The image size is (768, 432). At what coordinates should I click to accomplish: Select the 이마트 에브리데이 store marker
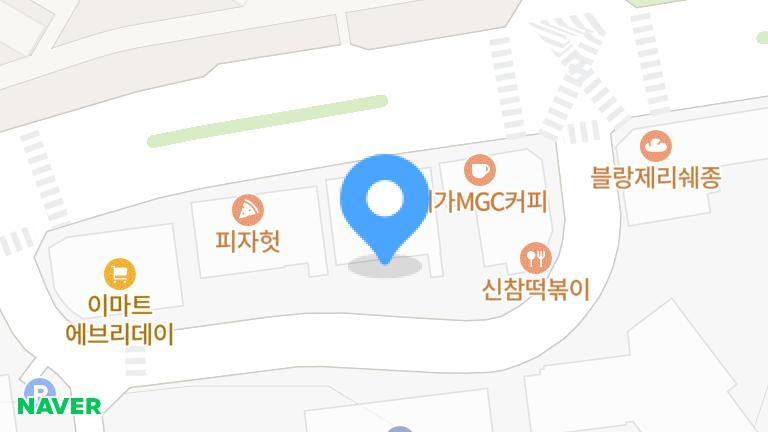[x=120, y=273]
